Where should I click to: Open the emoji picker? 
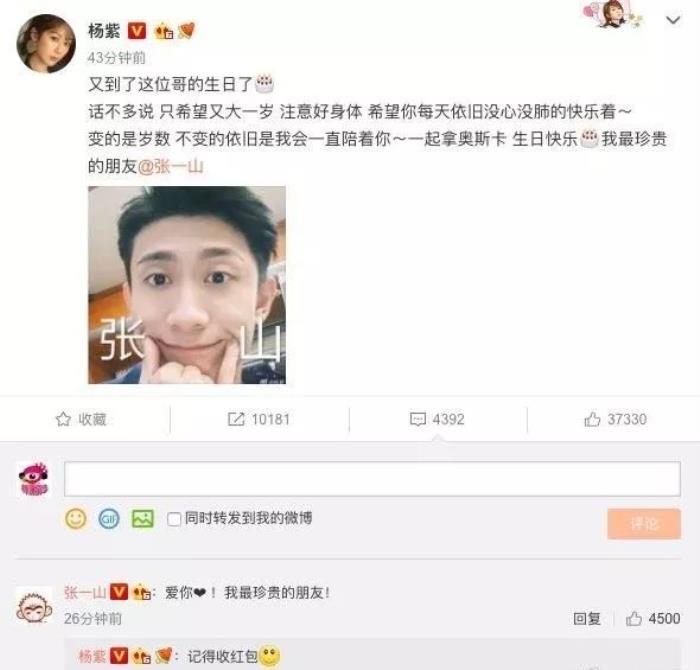(76, 519)
